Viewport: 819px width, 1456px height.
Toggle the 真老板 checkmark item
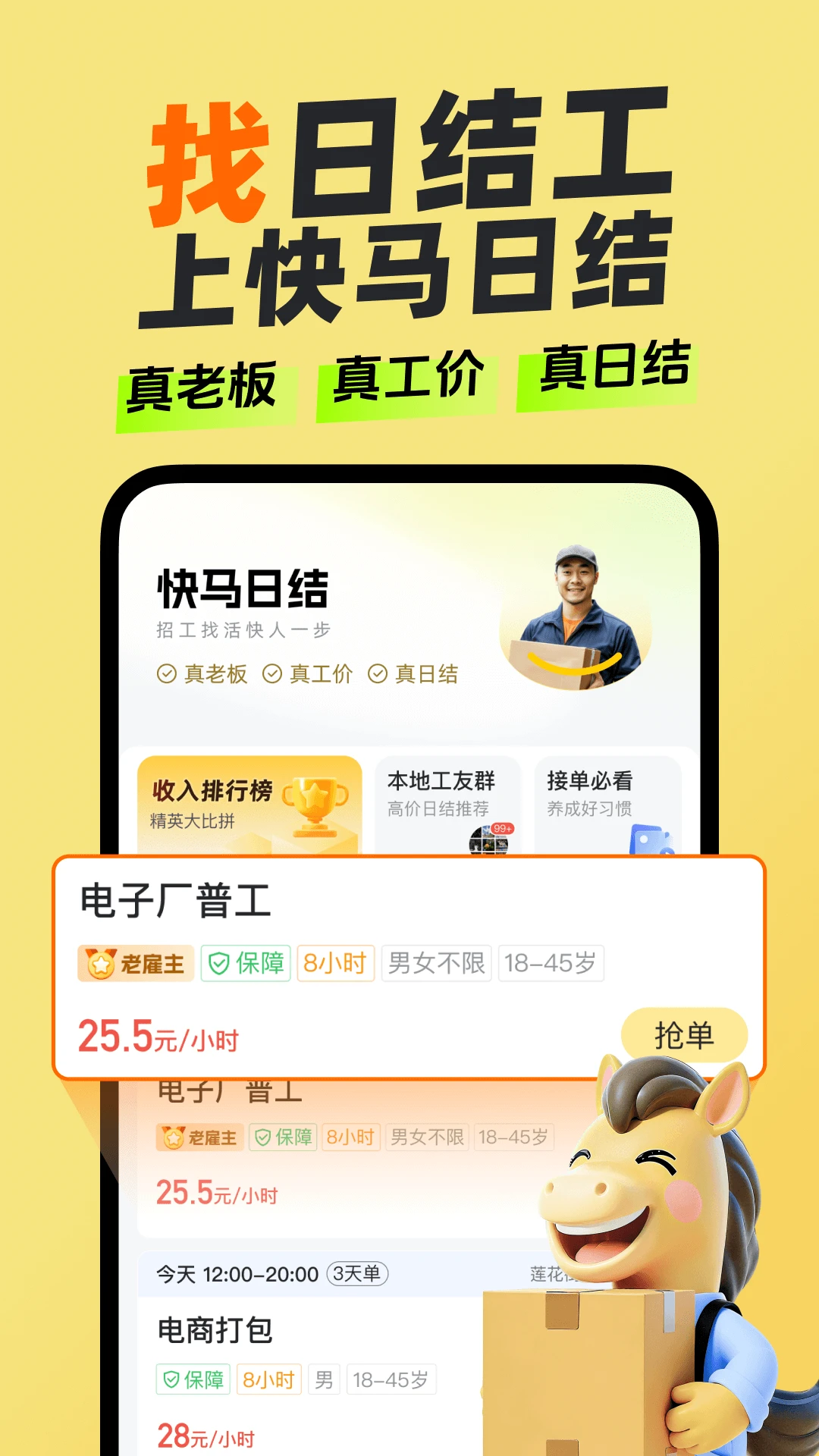pos(205,673)
